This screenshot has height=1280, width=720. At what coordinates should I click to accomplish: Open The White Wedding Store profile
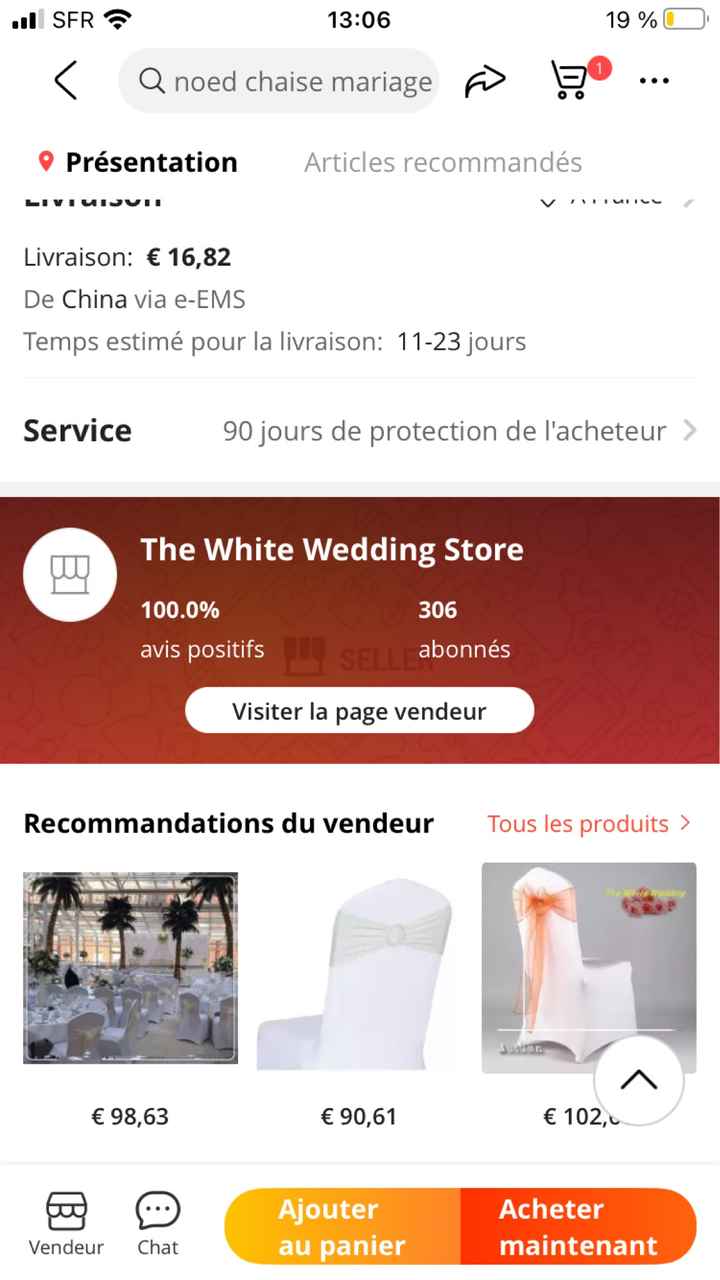(x=332, y=549)
